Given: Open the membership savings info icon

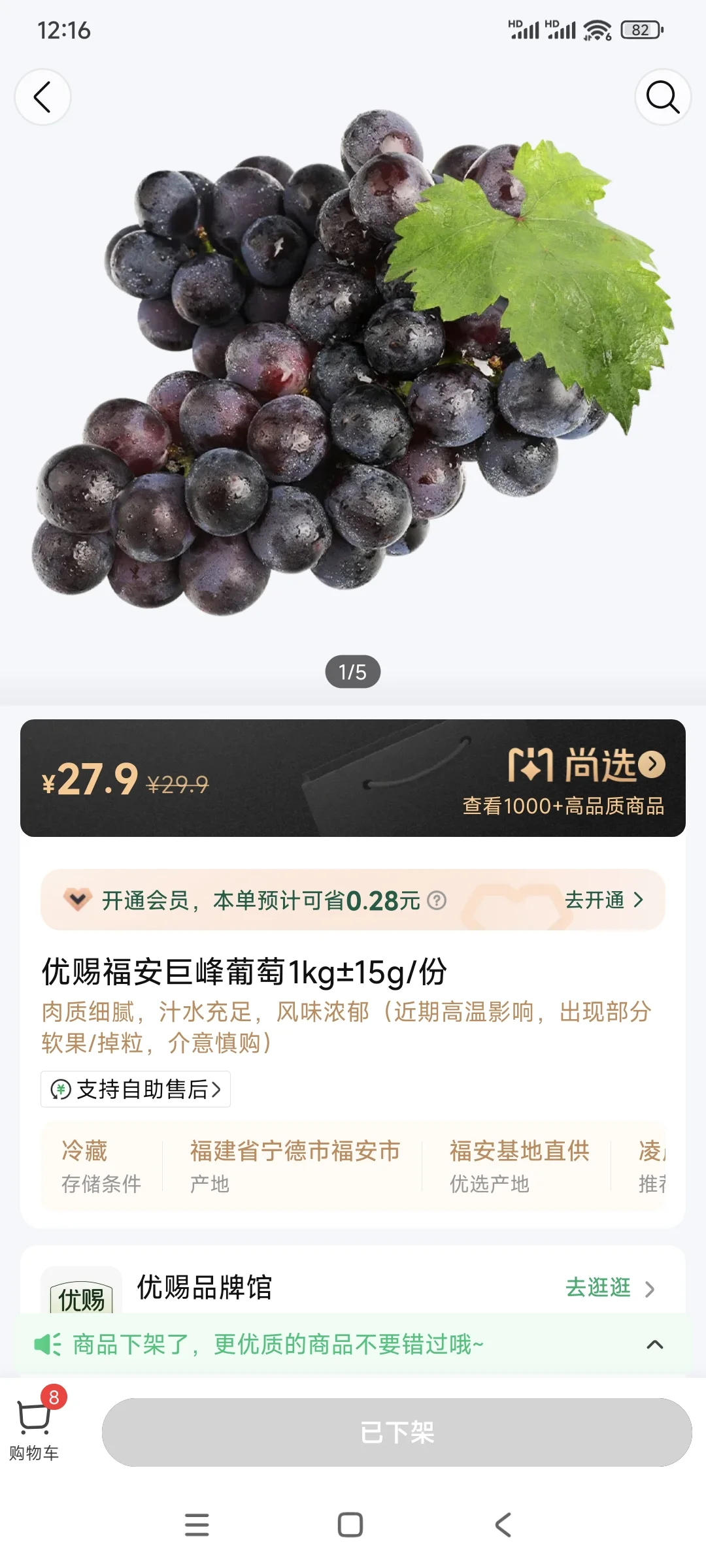Looking at the screenshot, I should 437,901.
